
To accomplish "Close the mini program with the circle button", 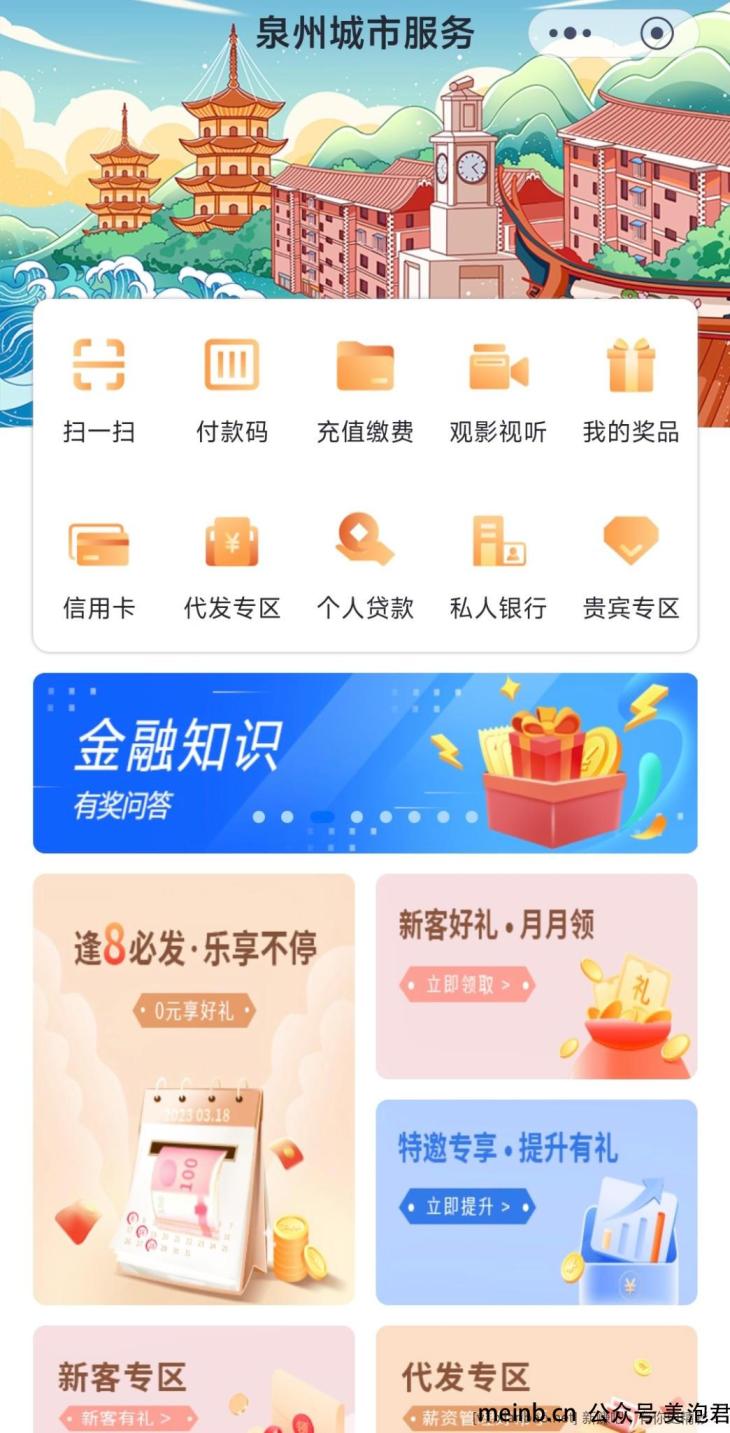I will 656,34.
